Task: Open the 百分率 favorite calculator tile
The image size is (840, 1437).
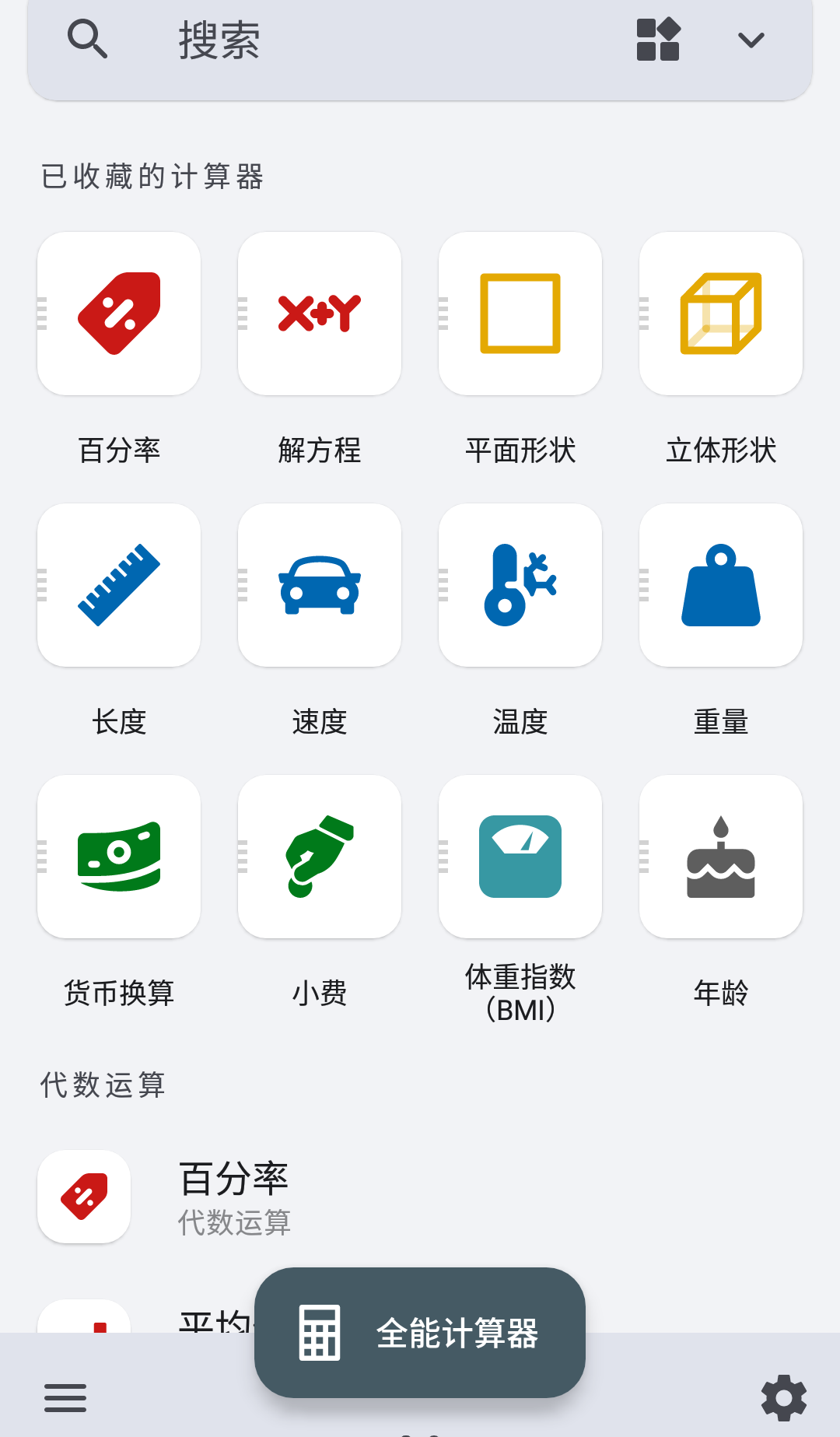Action: tap(119, 314)
